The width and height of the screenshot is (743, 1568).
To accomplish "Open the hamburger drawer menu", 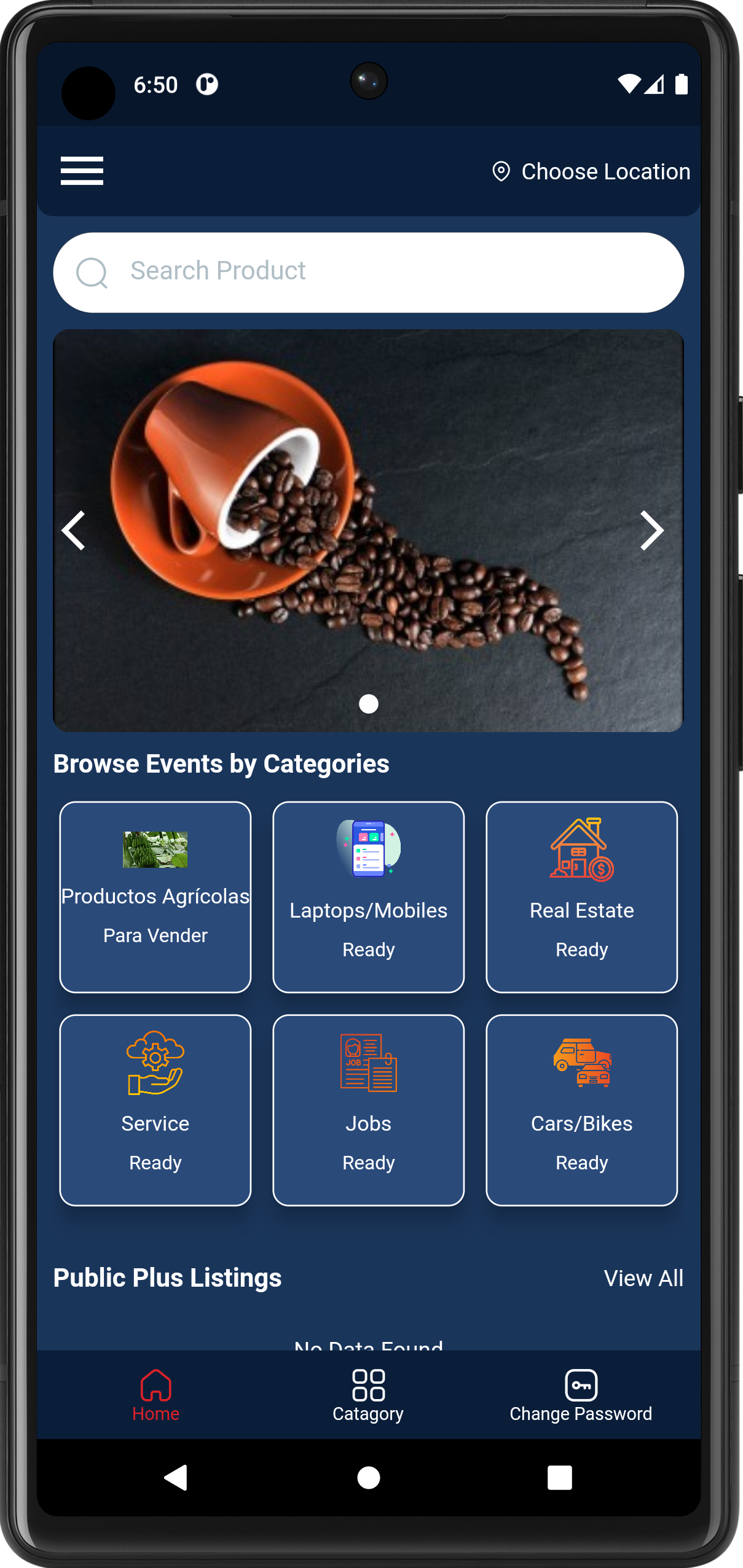I will pos(82,171).
